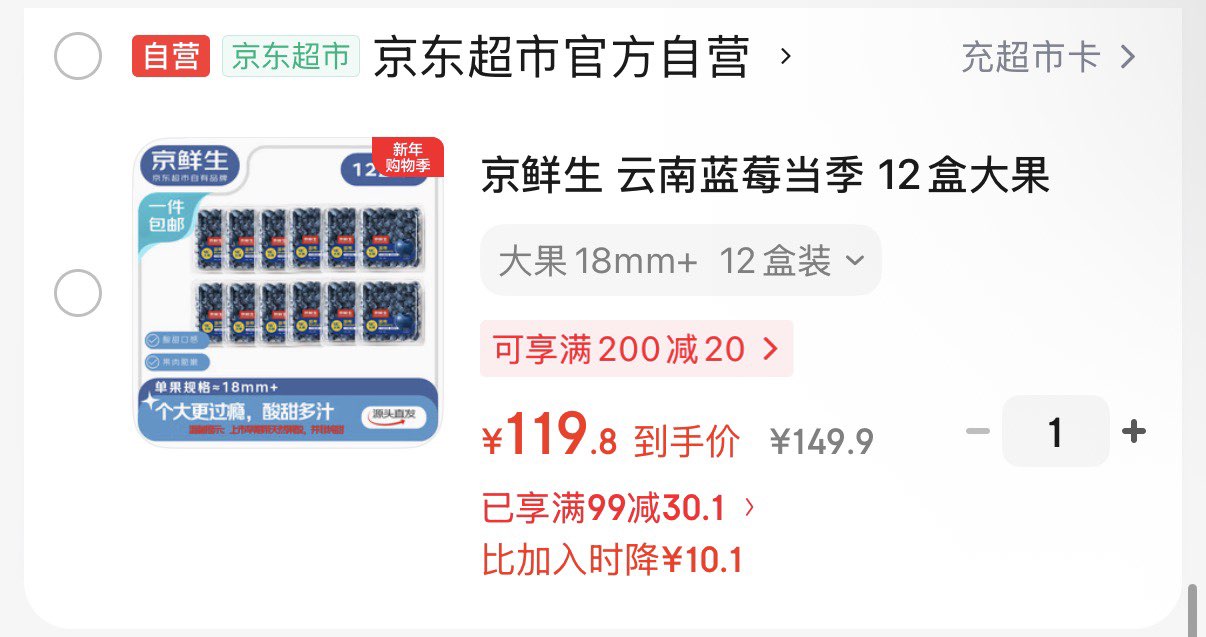Expand the 大果18mm+ 12盒装 spec dropdown

click(x=680, y=261)
